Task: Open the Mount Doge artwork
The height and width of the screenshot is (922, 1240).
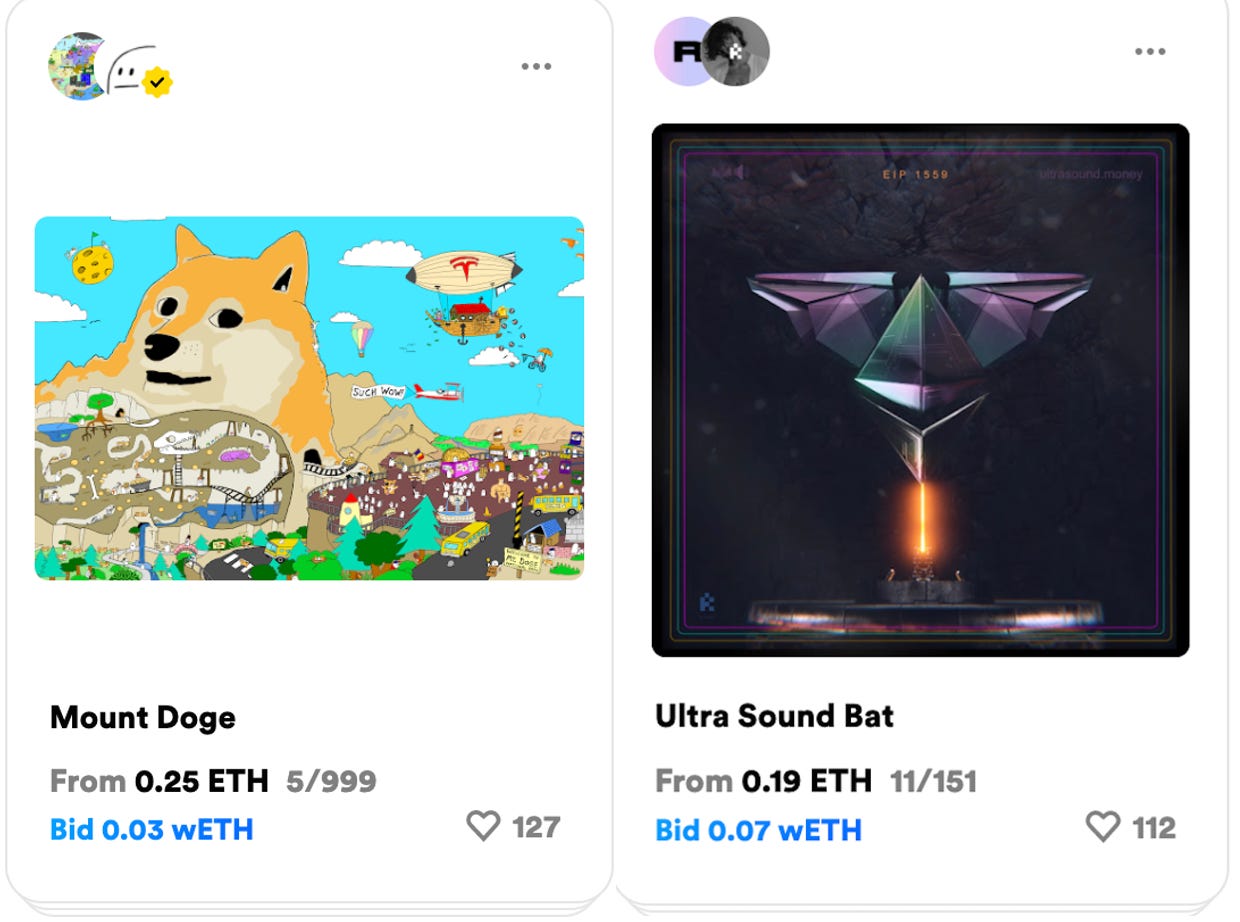Action: coord(309,398)
